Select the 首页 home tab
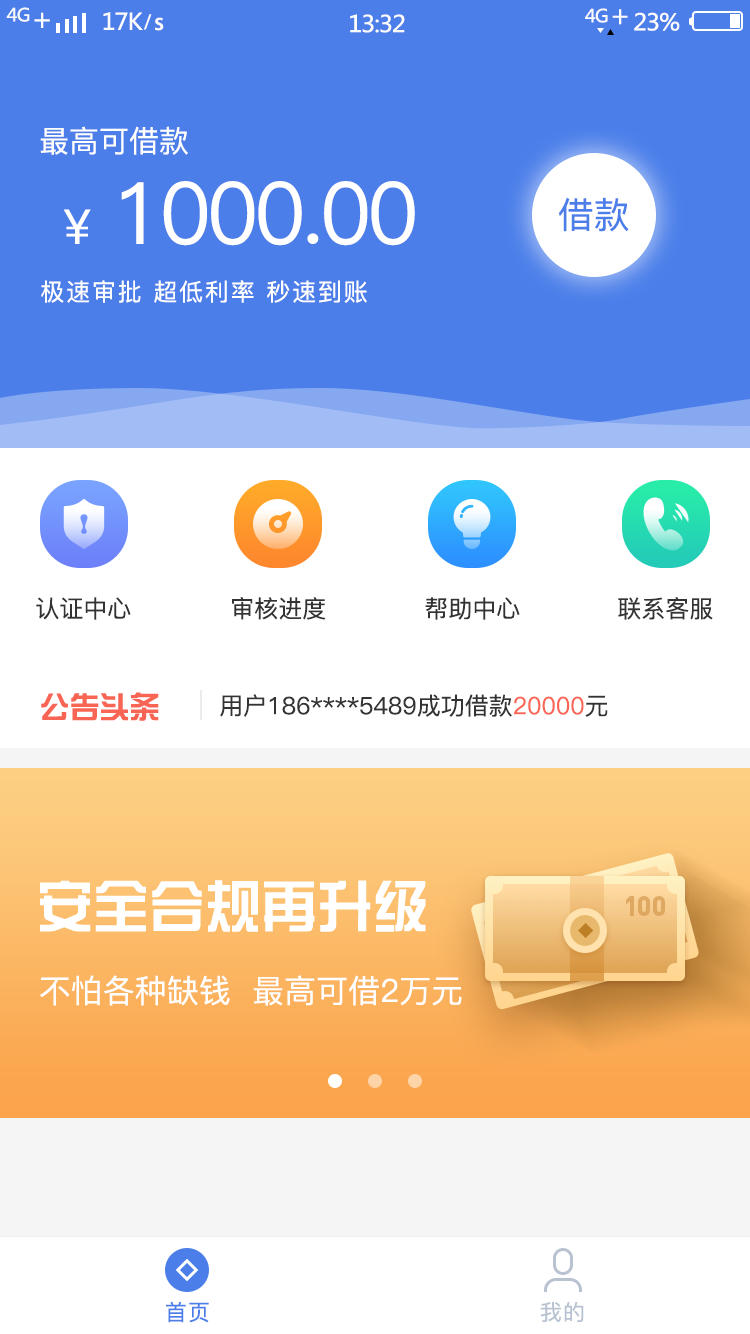The height and width of the screenshot is (1334, 750). 187,1286
